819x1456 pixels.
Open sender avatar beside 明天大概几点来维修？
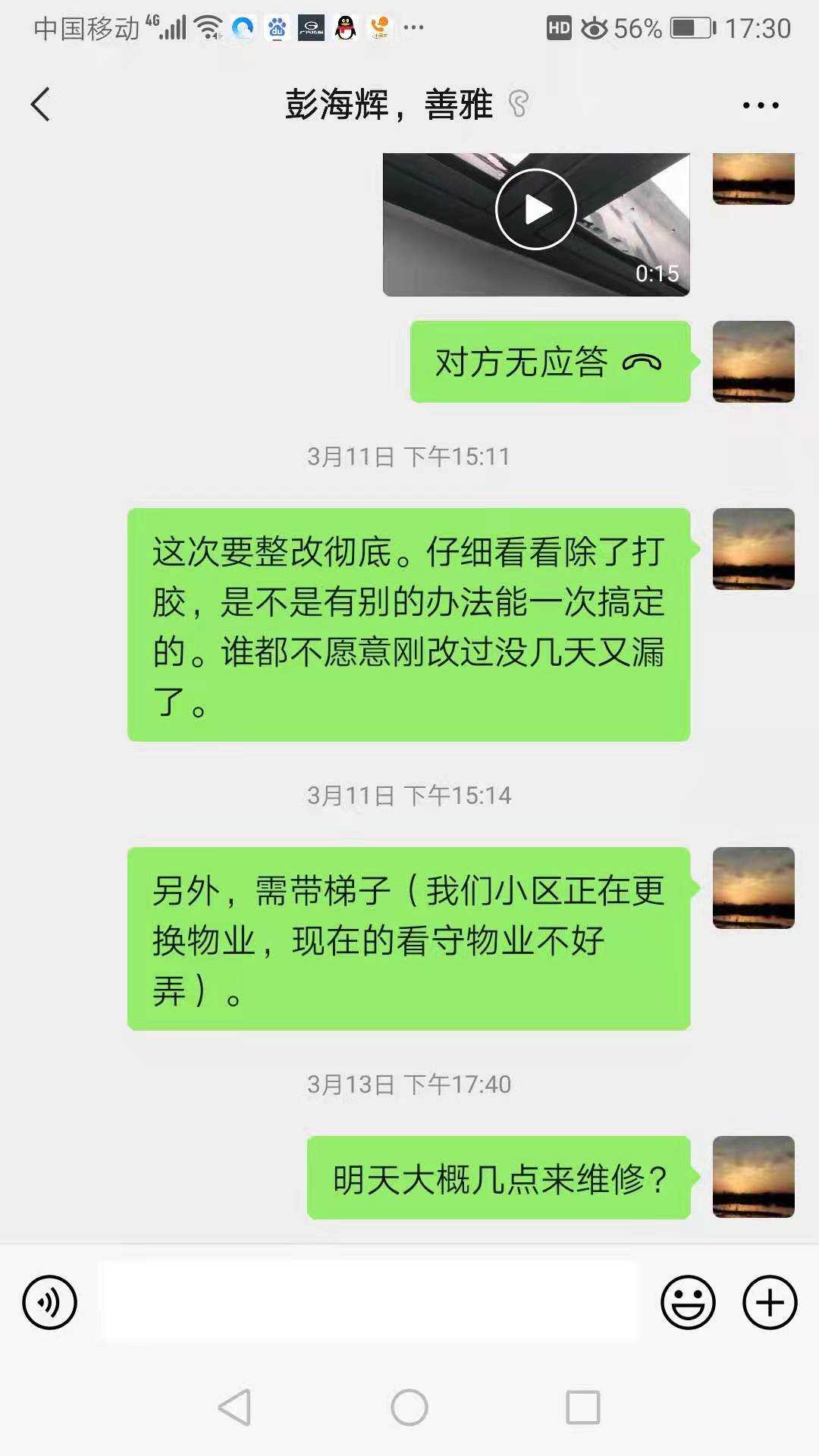pos(753,1176)
